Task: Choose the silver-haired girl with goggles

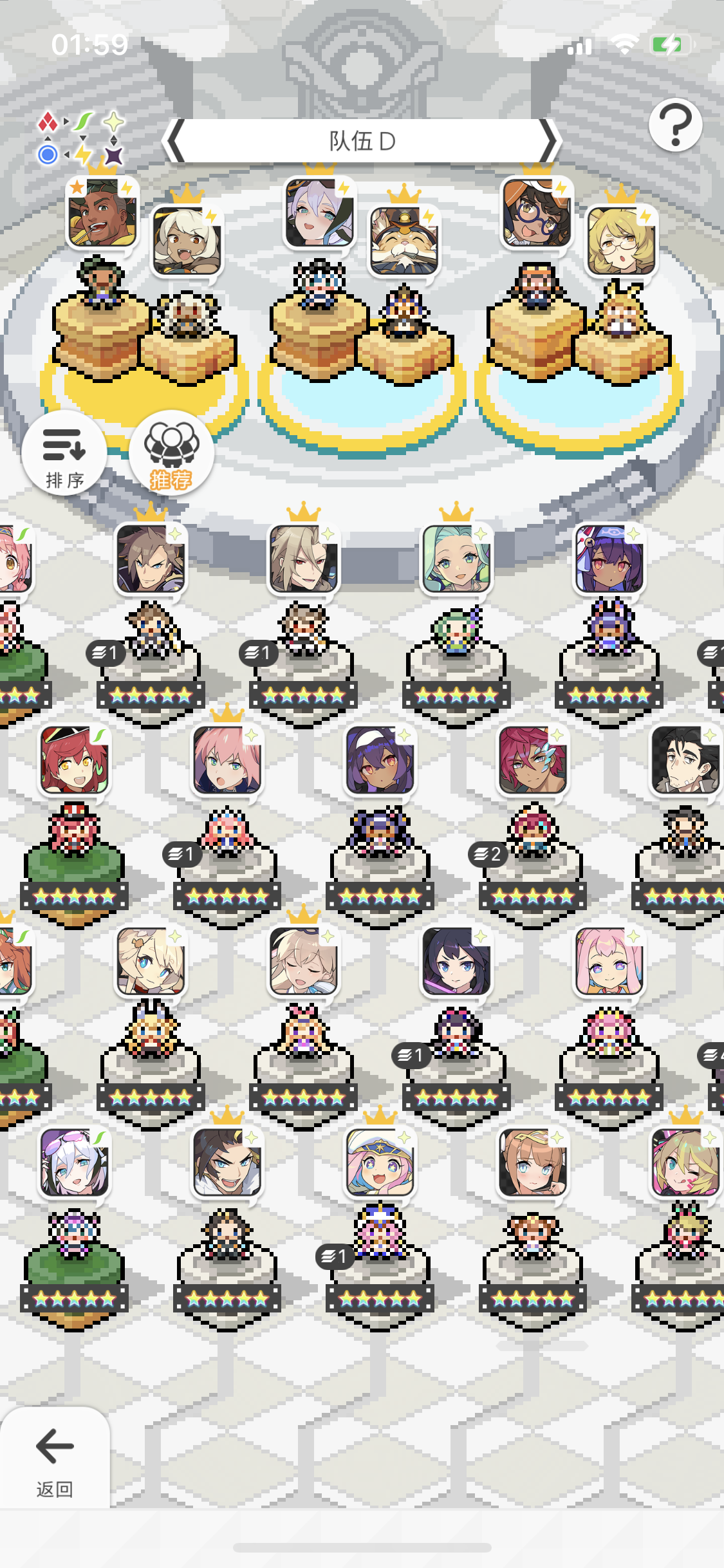Action: tap(74, 1162)
